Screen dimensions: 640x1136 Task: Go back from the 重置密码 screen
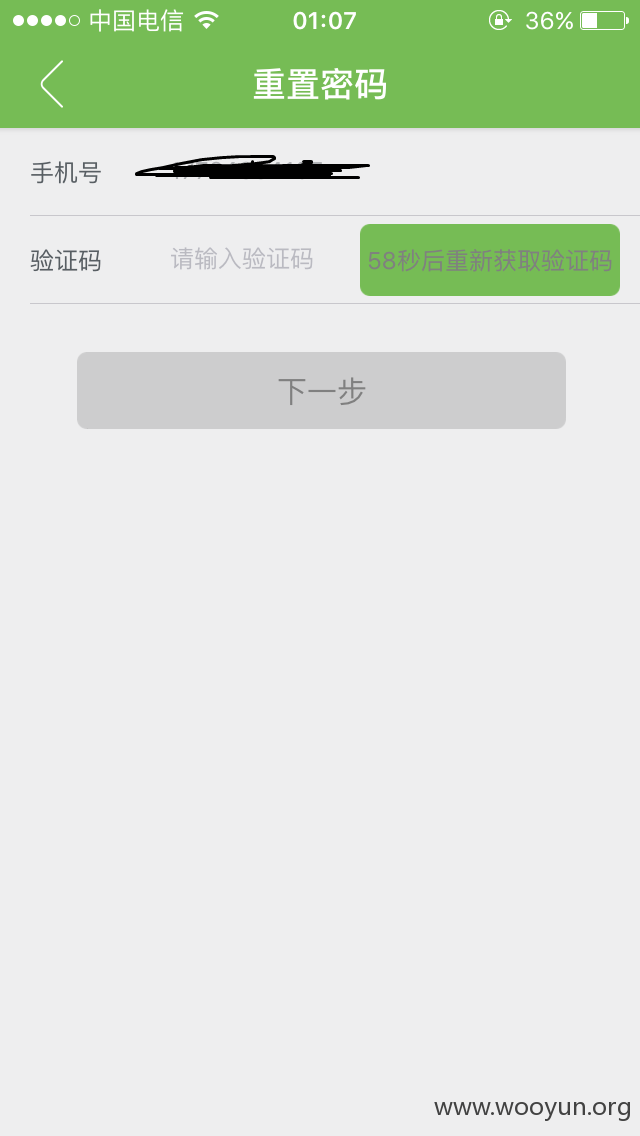pos(51,84)
